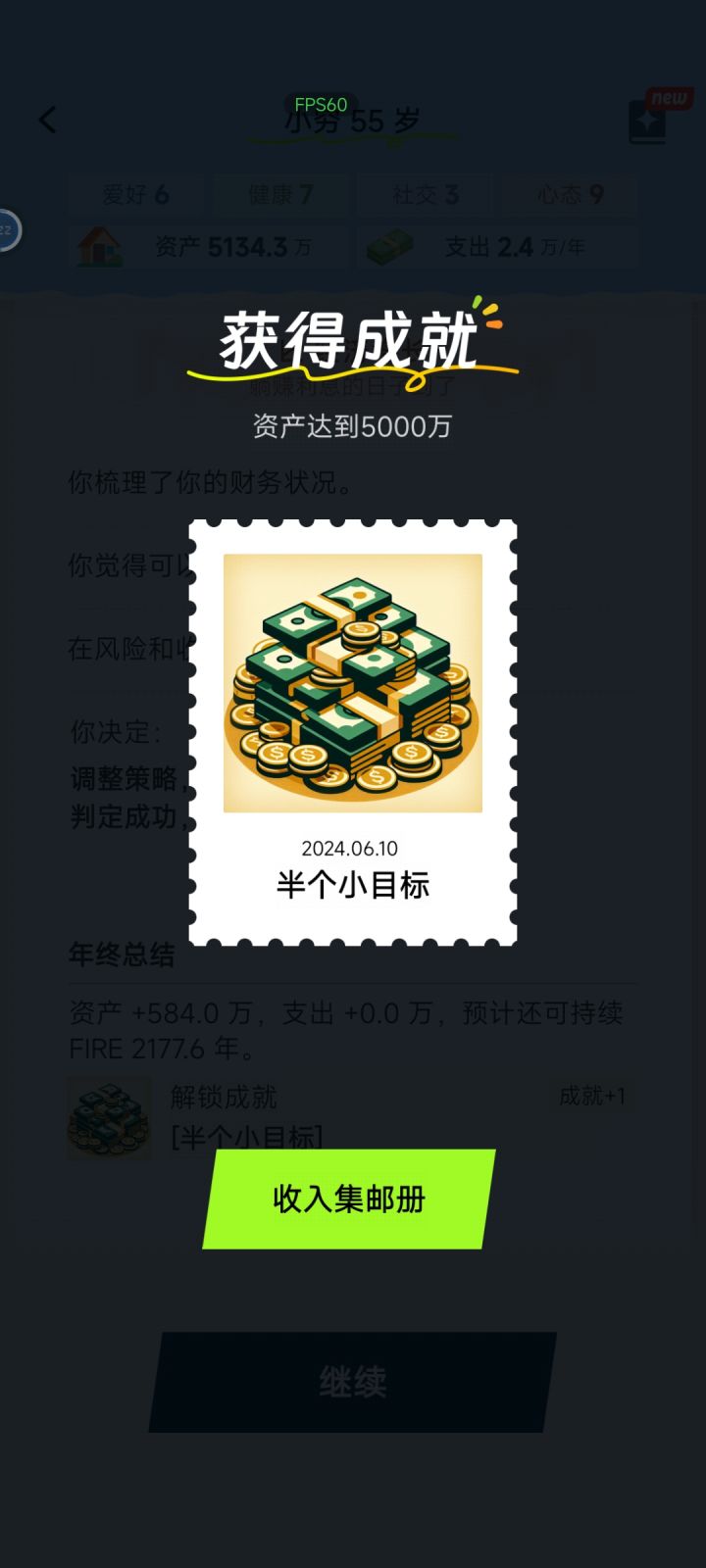Image resolution: width=706 pixels, height=1568 pixels.
Task: Open the collection album via the book icon
Action: pos(646,120)
